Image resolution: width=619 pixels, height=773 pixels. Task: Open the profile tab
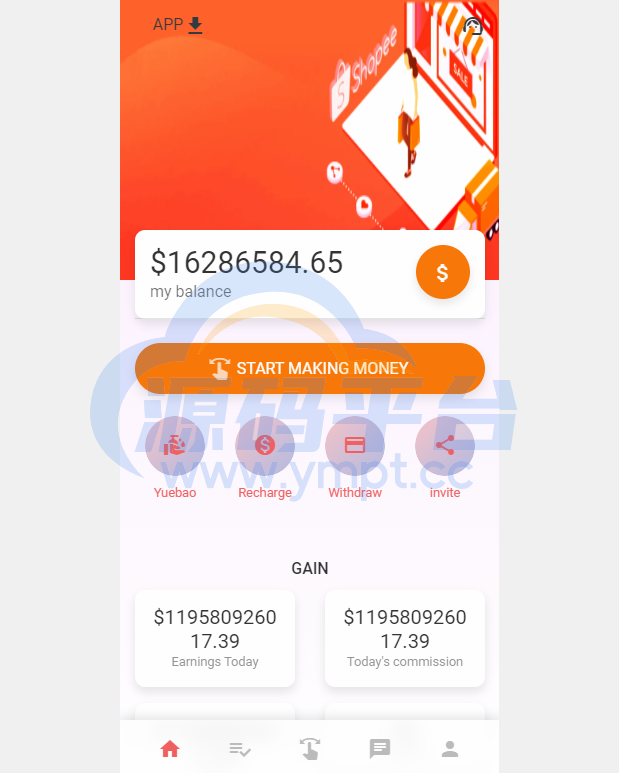pyautogui.click(x=450, y=748)
